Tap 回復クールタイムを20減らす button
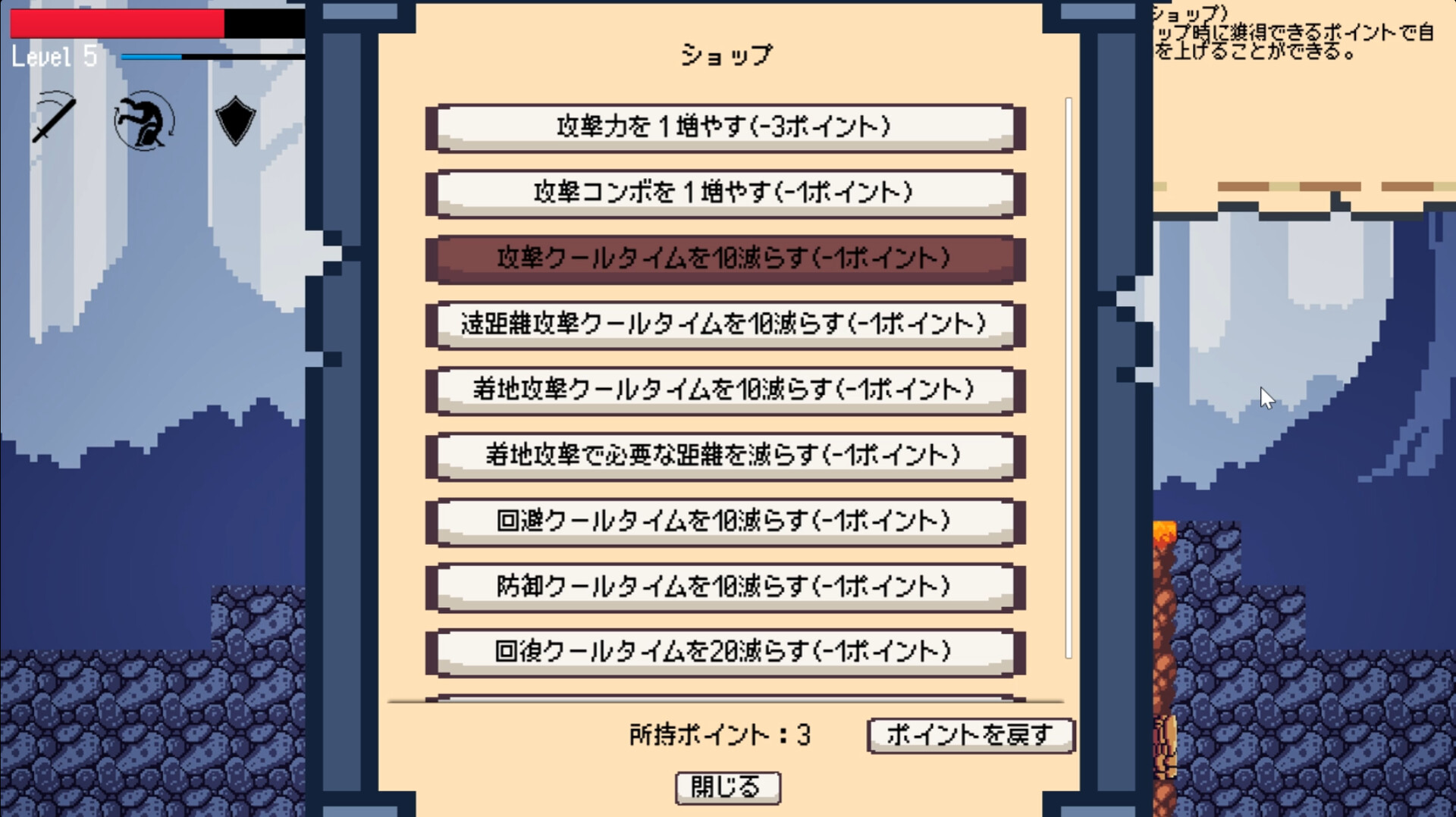The height and width of the screenshot is (817, 1456). click(x=725, y=653)
